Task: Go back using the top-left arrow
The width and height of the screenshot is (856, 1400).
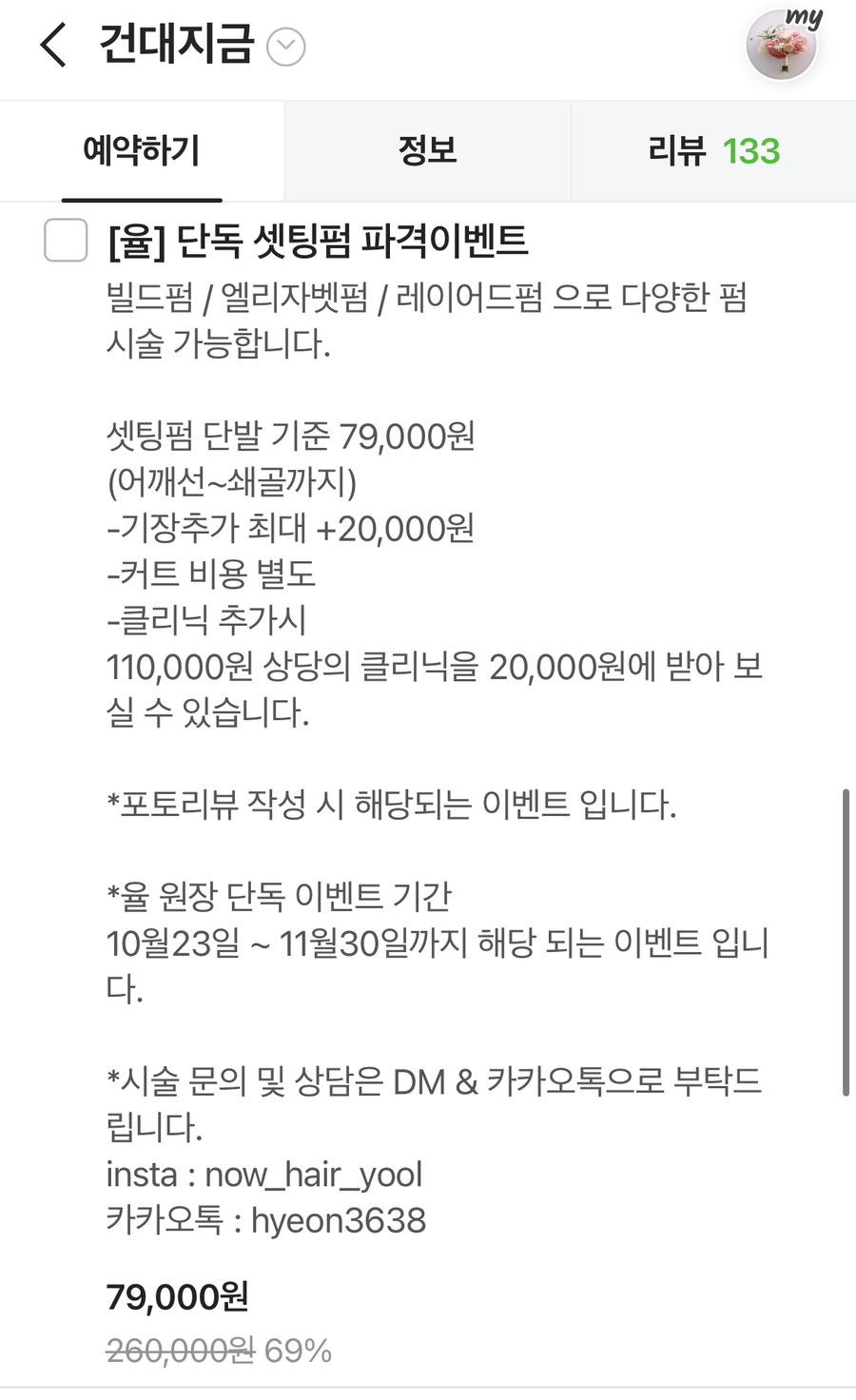Action: [54, 45]
